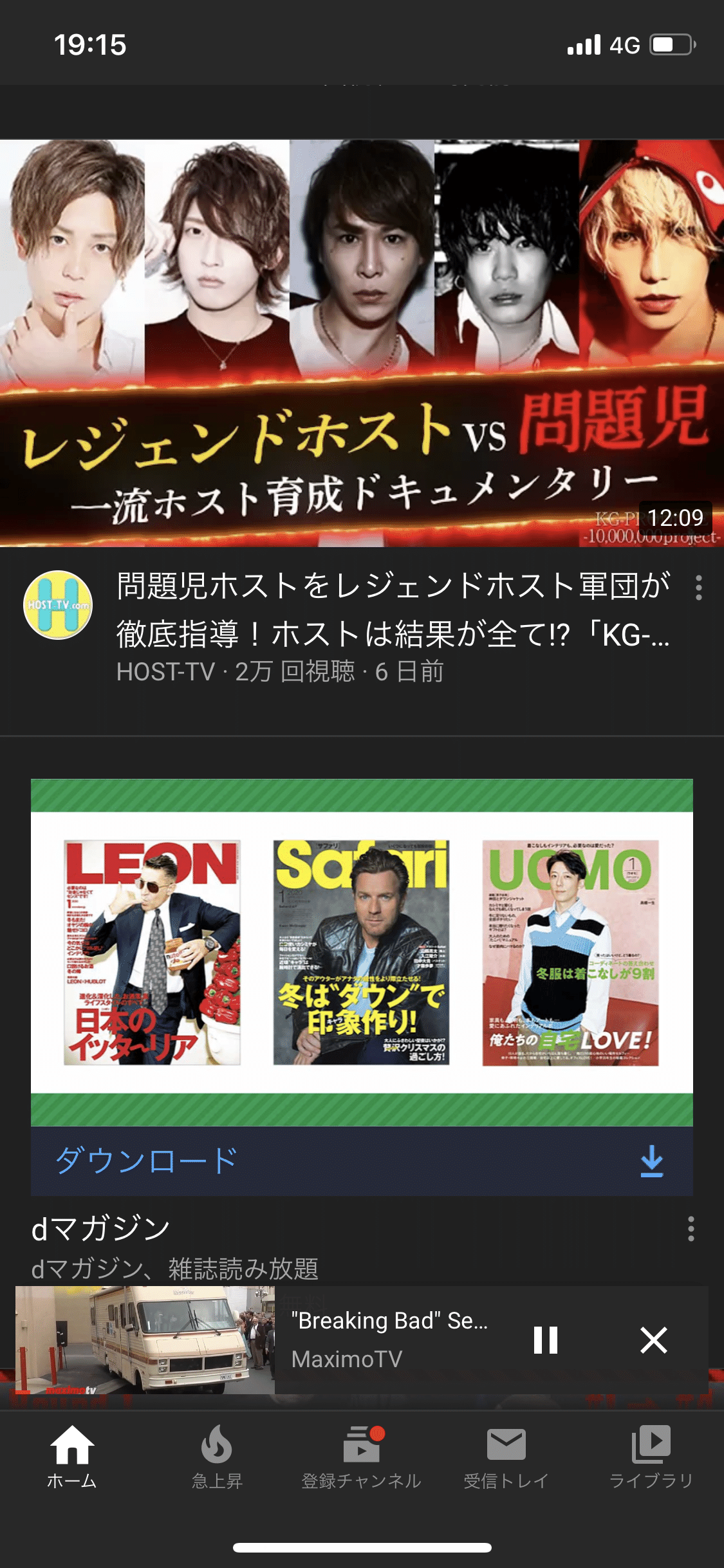Image resolution: width=724 pixels, height=1568 pixels.
Task: Open the HOST-TV channel avatar
Action: pos(58,605)
